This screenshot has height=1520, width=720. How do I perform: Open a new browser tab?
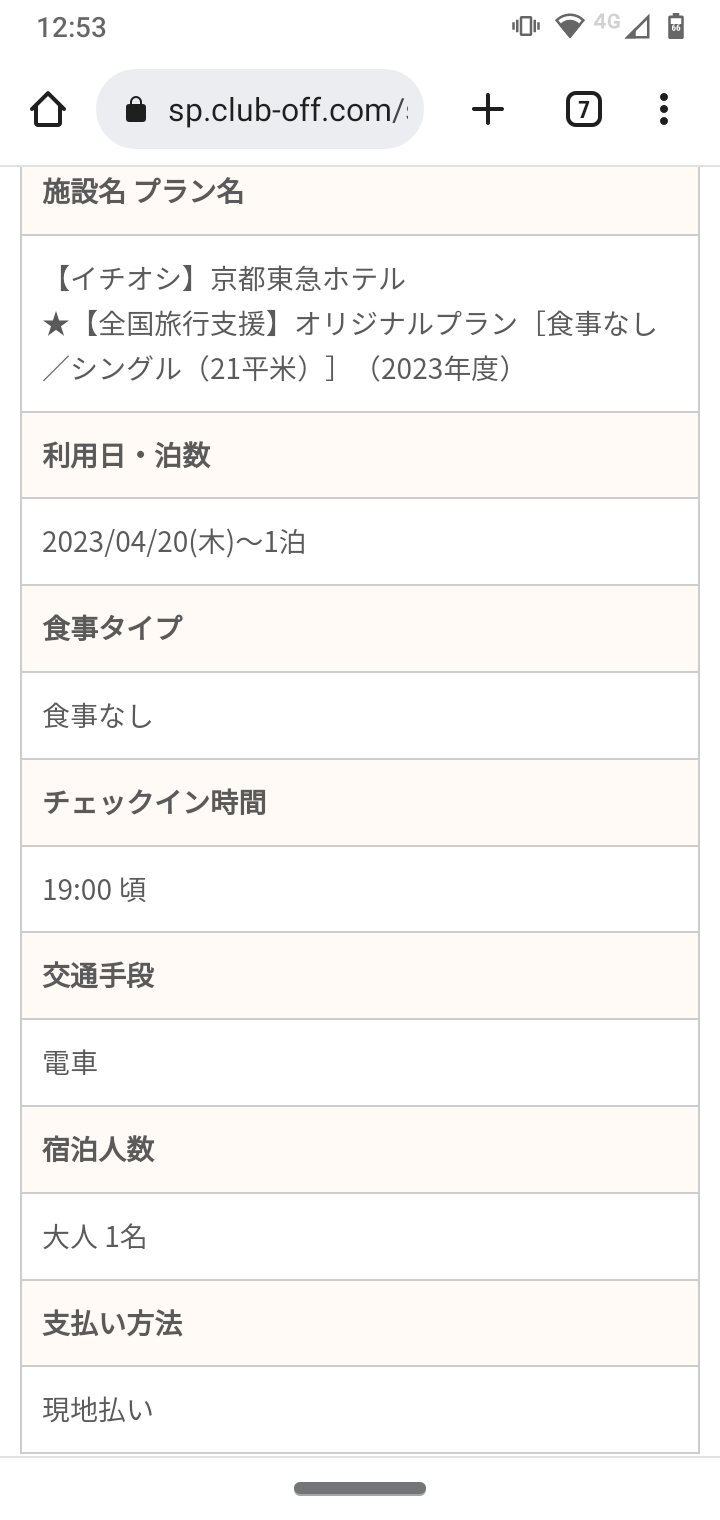(x=487, y=109)
